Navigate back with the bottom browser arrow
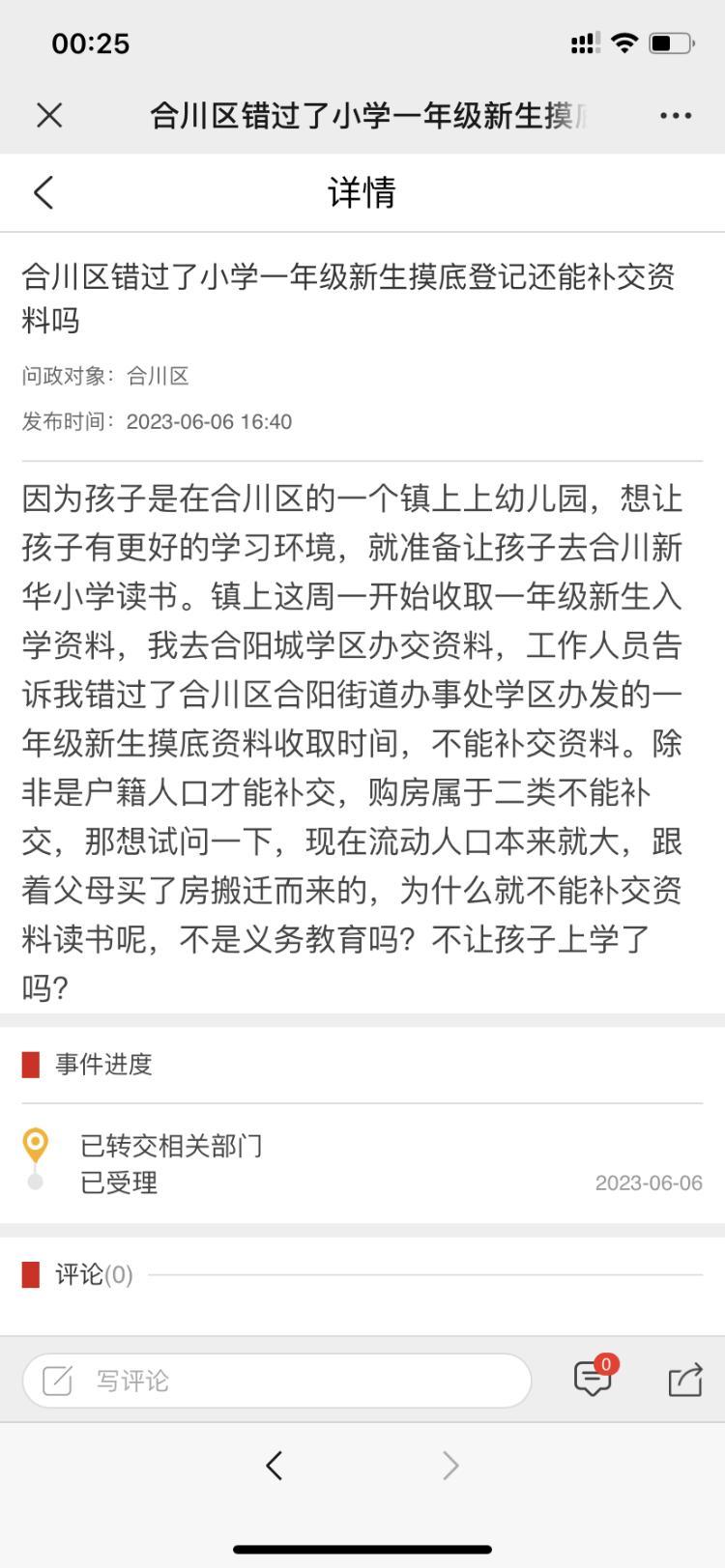725x1568 pixels. [x=275, y=1466]
